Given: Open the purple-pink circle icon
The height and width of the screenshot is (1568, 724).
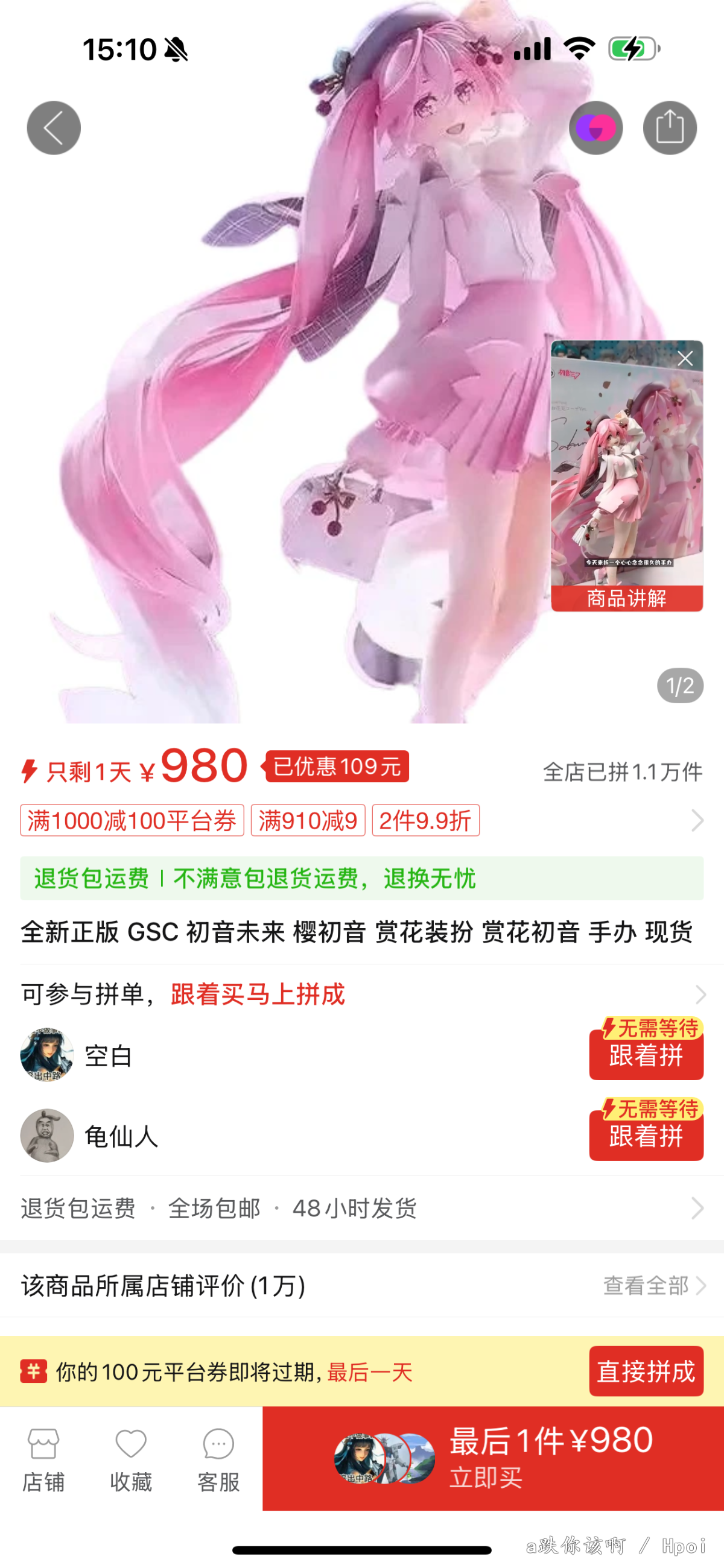Looking at the screenshot, I should pyautogui.click(x=595, y=128).
